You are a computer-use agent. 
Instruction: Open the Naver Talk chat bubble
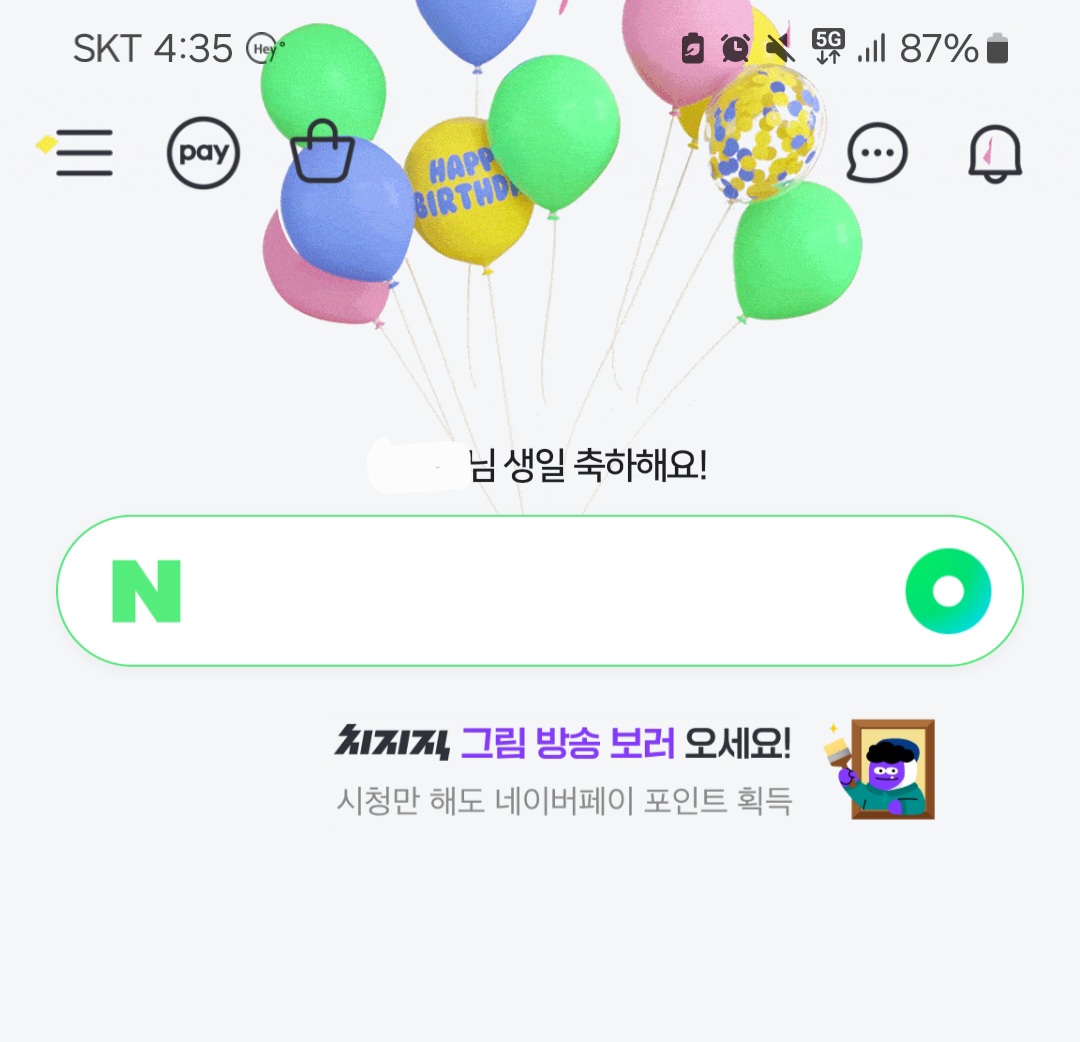coord(876,155)
